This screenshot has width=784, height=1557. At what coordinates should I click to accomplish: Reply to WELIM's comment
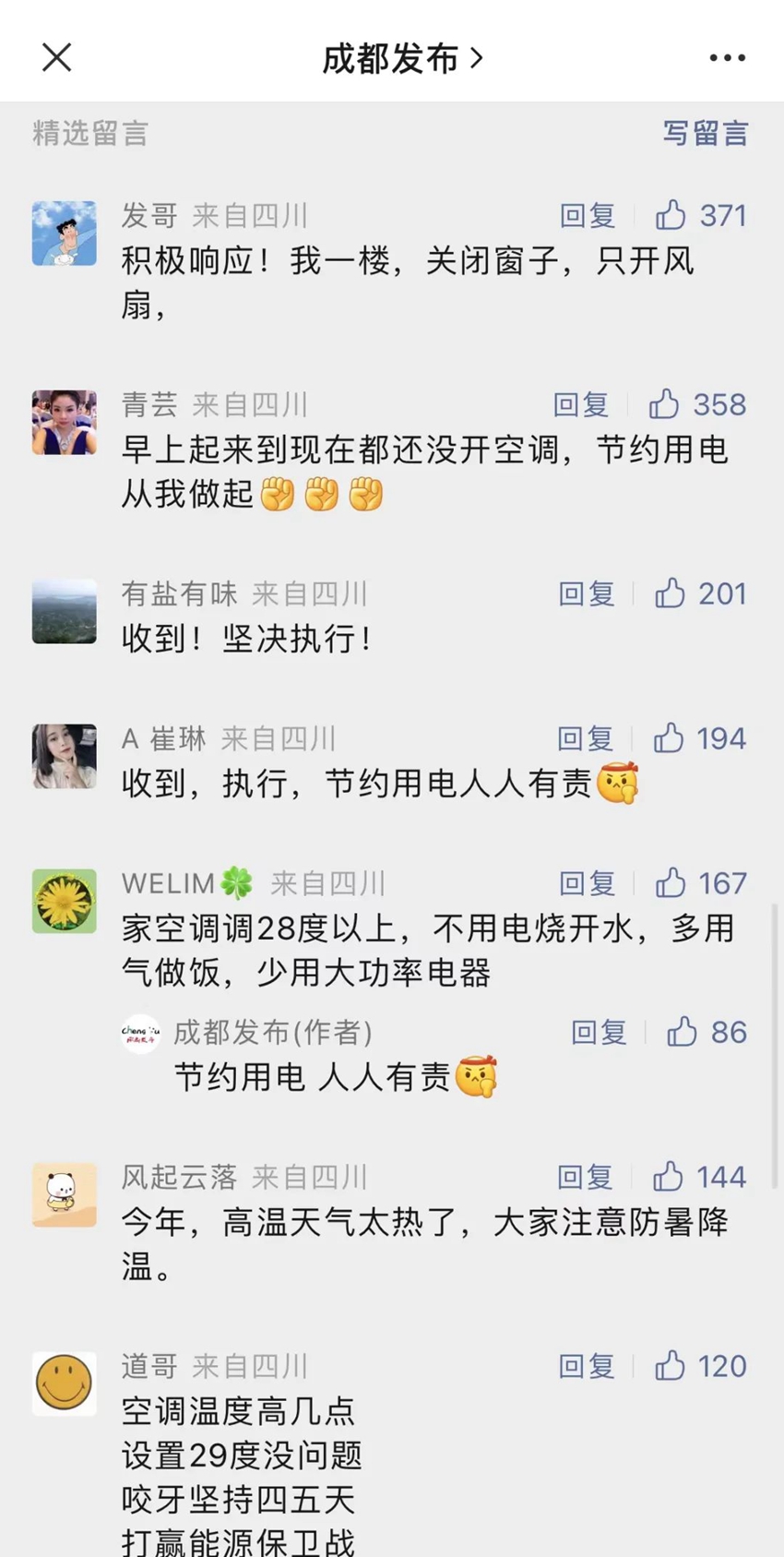pos(587,883)
